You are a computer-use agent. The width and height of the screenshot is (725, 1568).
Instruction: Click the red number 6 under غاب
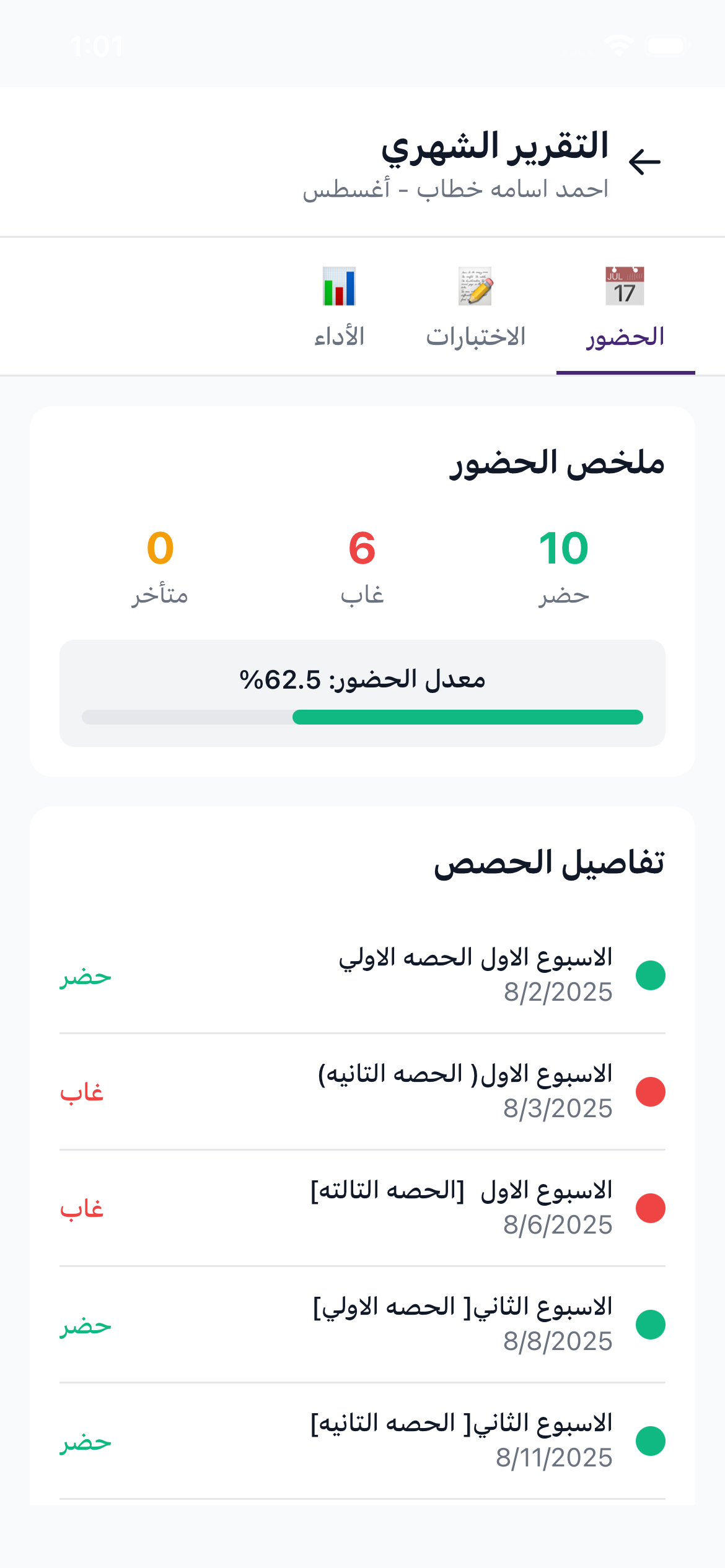pos(361,550)
